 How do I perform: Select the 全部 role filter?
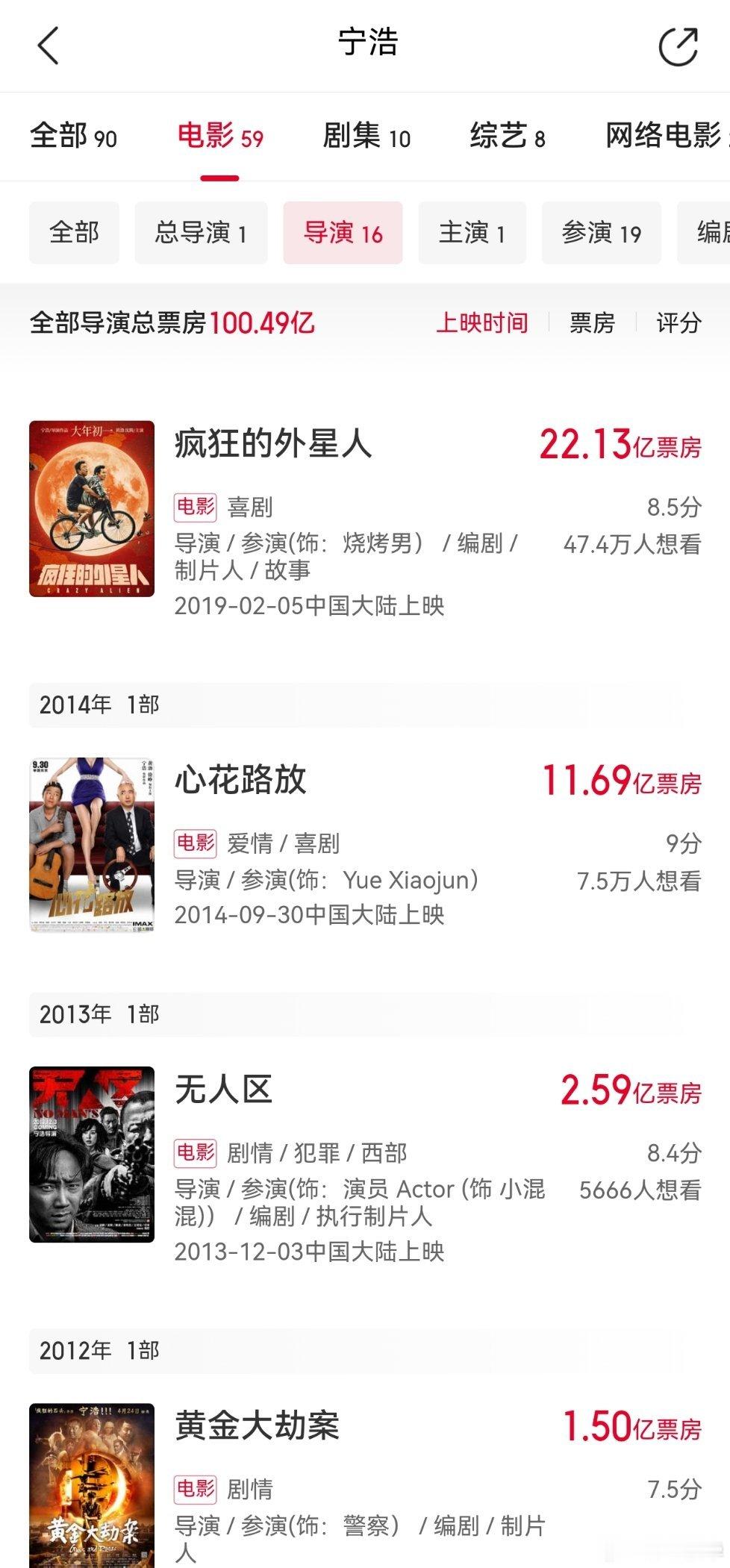pos(75,232)
